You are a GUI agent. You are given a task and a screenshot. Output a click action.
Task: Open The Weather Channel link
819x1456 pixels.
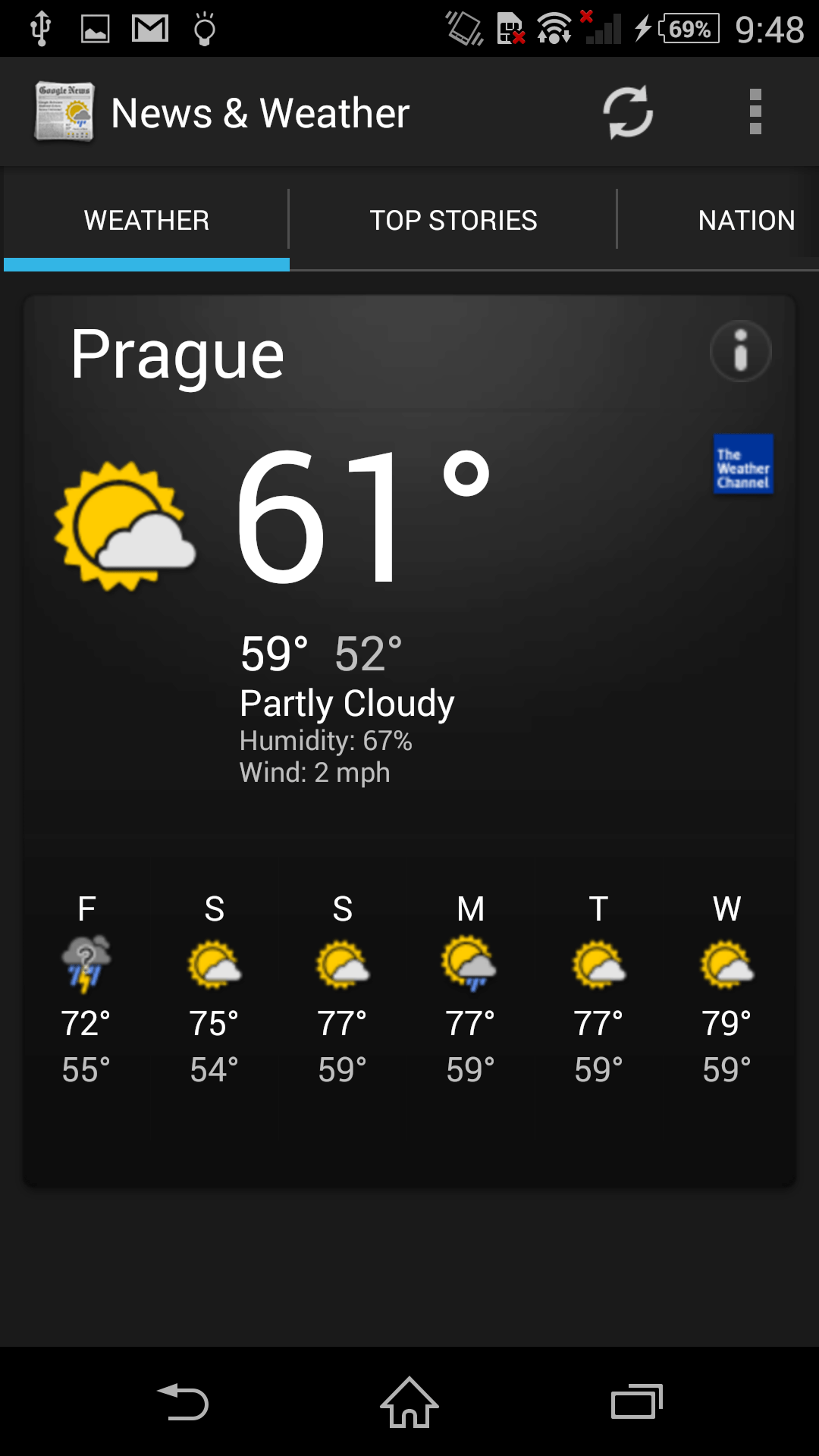coord(742,464)
